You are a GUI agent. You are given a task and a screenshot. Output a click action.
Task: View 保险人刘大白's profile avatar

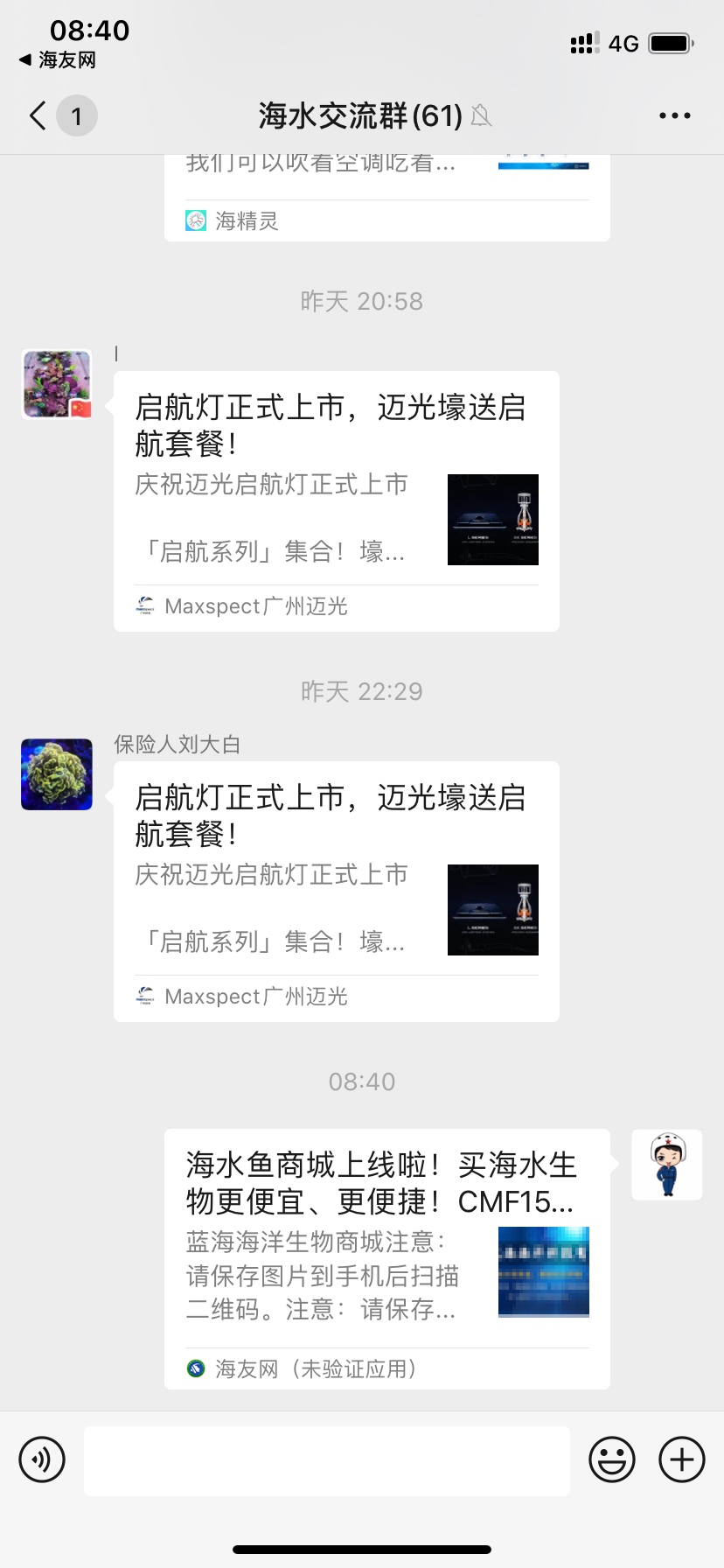point(57,774)
